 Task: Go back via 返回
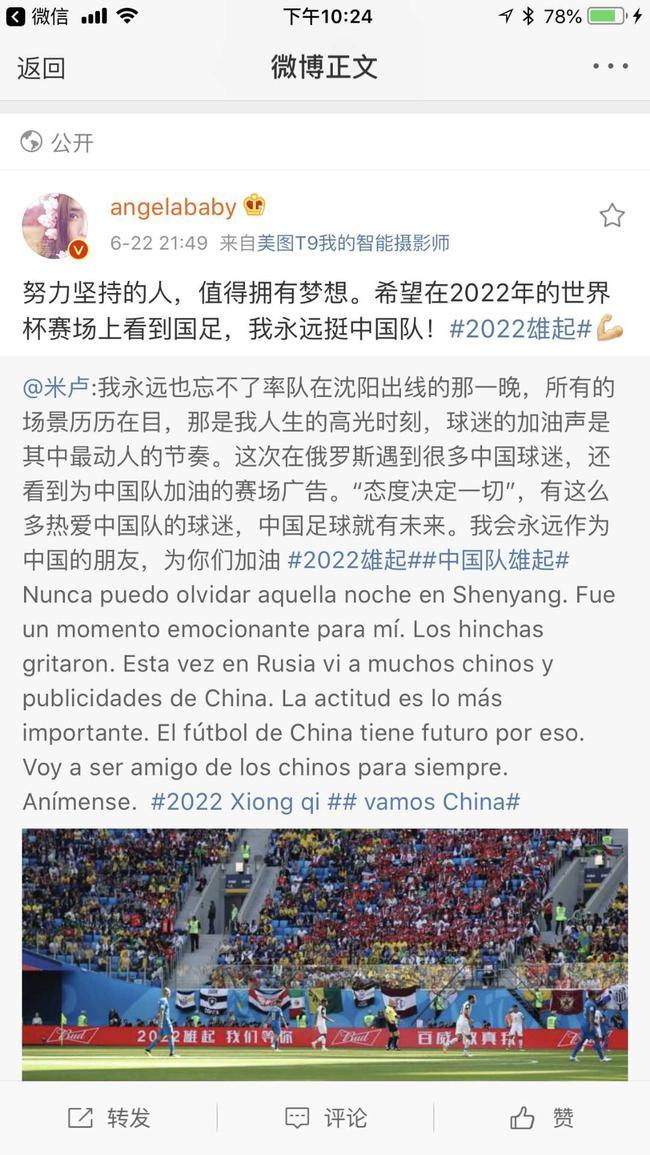pyautogui.click(x=41, y=68)
